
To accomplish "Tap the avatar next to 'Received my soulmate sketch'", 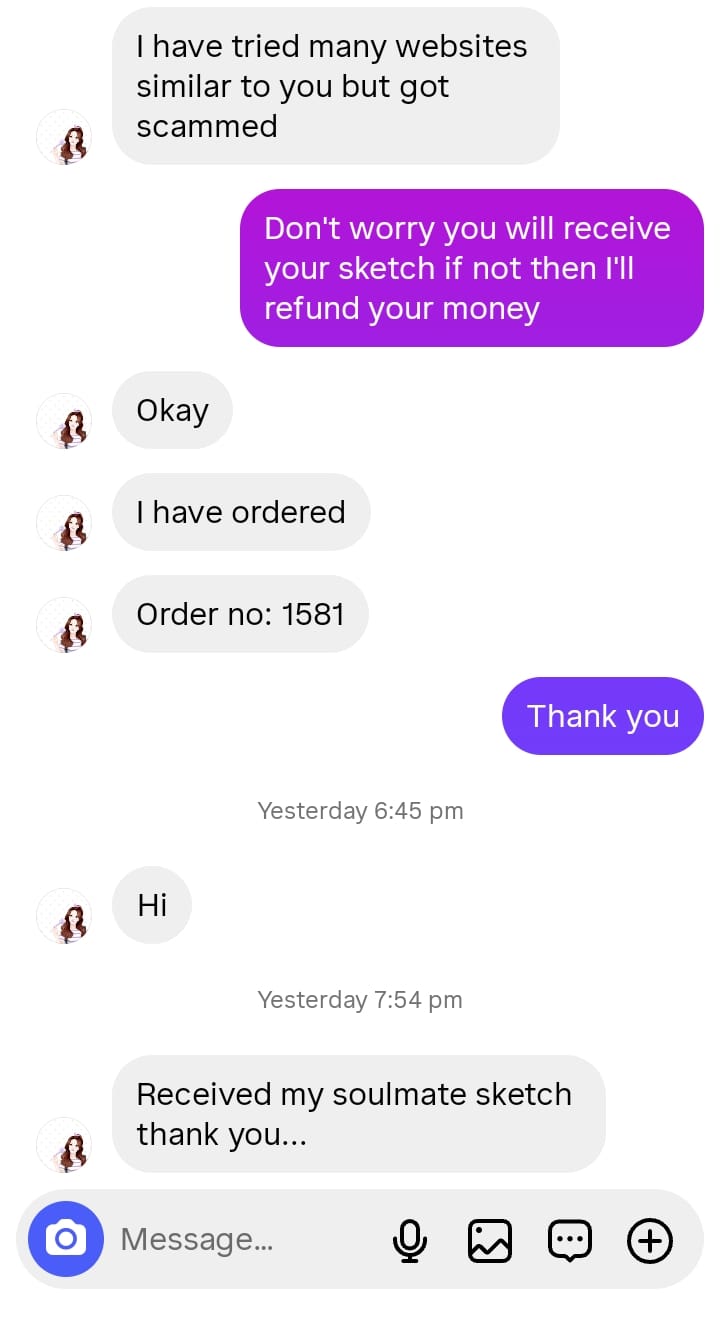I will (x=64, y=1145).
